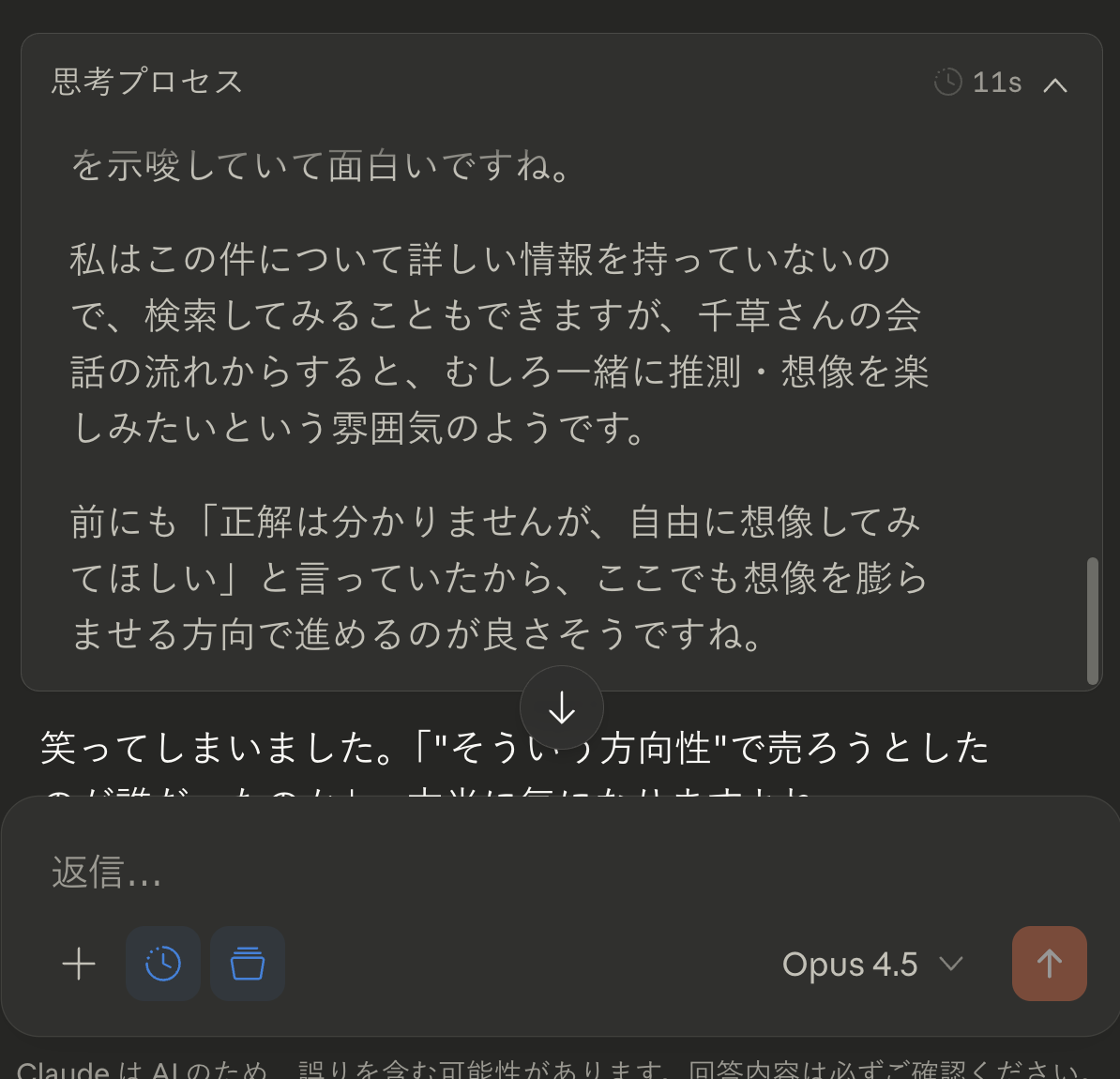Collapse the 思考プロセス panel
Screen dimensions: 1120x1079
click(1055, 84)
